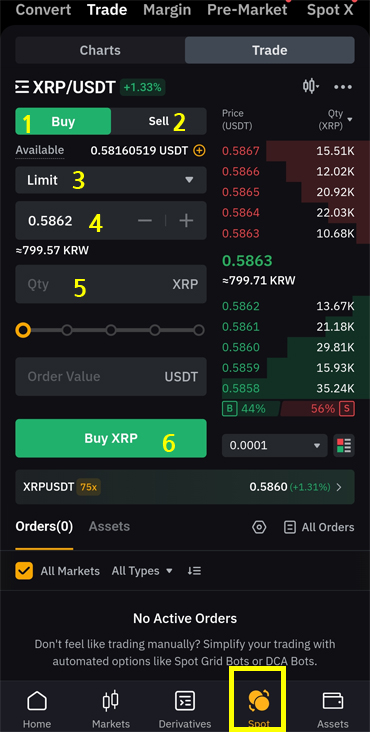Change order book layout icon
The width and height of the screenshot is (370, 732).
tap(344, 445)
